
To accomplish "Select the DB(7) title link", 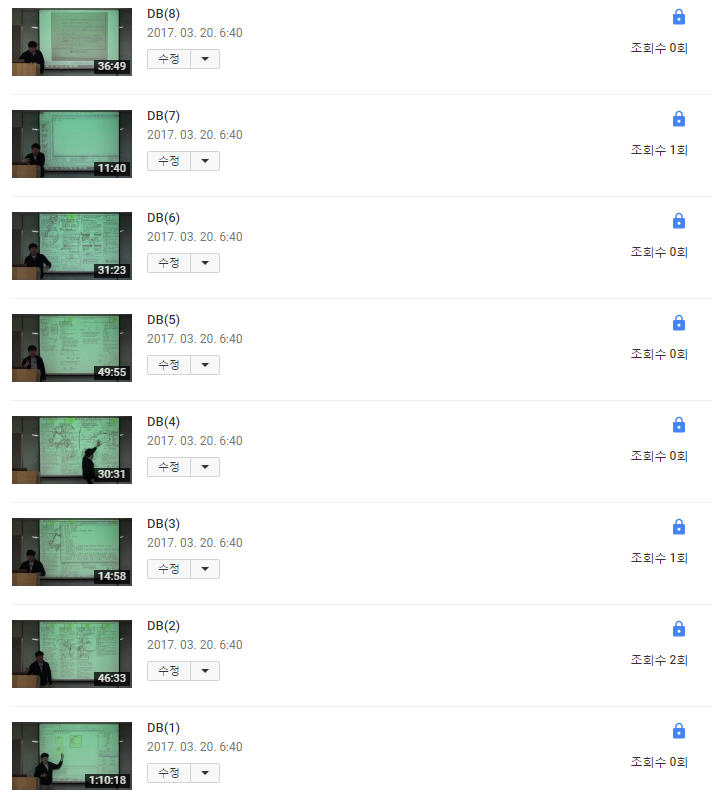I will [163, 116].
